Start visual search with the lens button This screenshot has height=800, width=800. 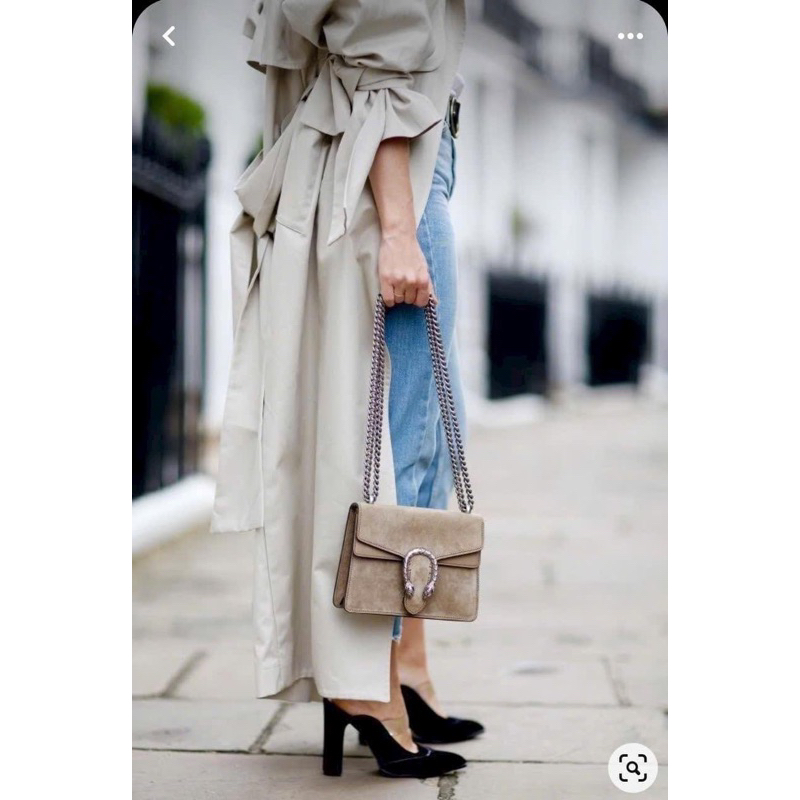click(x=632, y=767)
